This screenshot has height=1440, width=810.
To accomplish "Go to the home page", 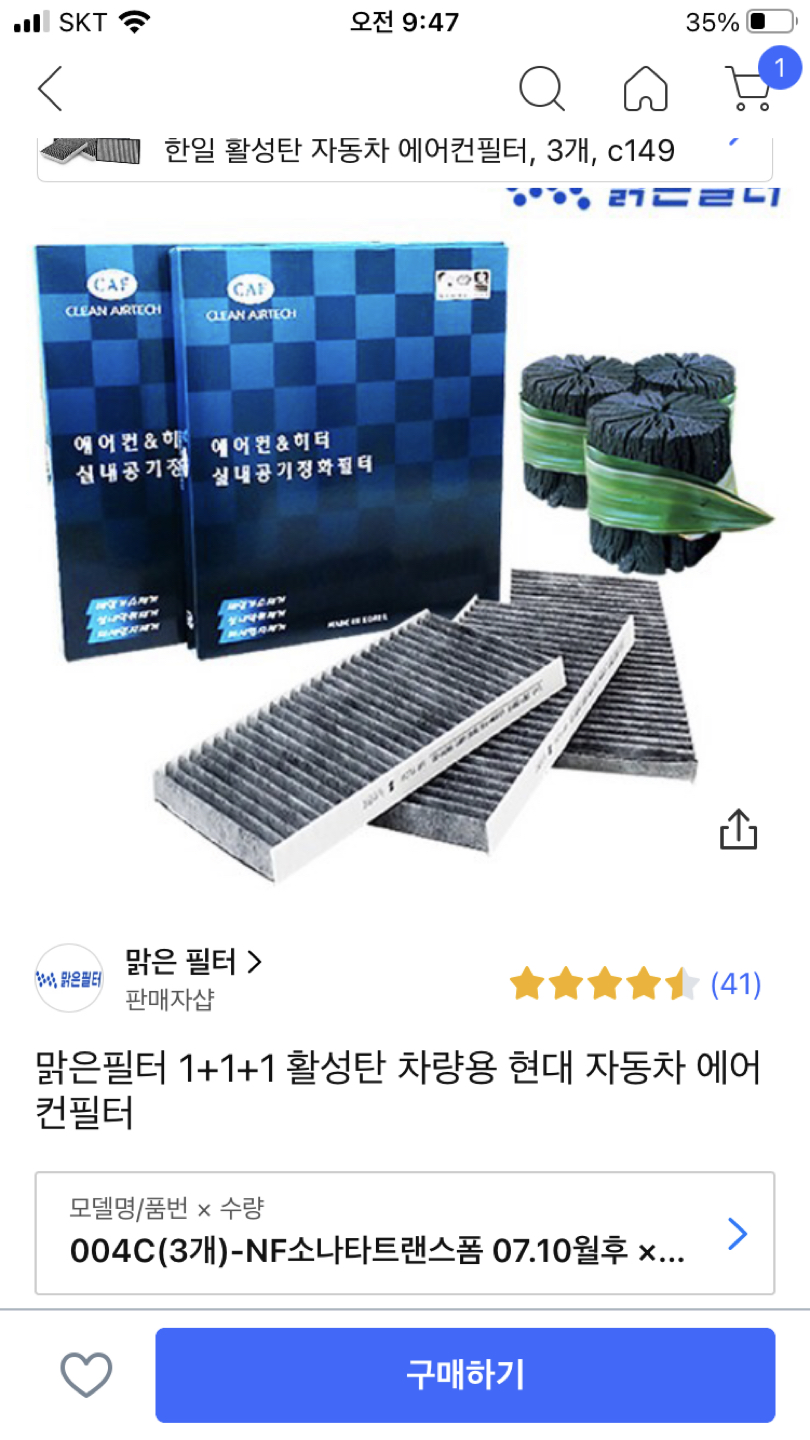I will pyautogui.click(x=645, y=88).
